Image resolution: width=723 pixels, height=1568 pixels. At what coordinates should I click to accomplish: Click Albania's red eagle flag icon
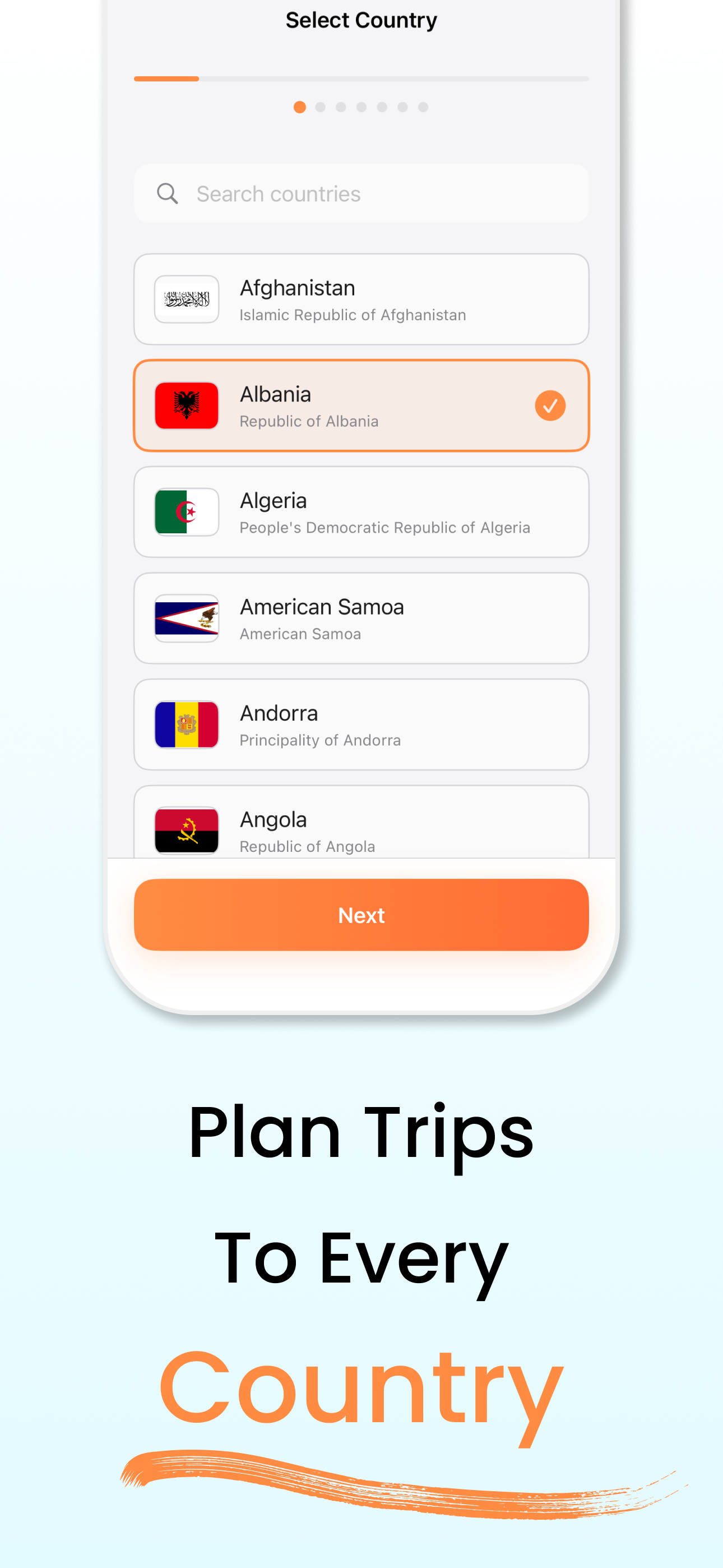(186, 405)
